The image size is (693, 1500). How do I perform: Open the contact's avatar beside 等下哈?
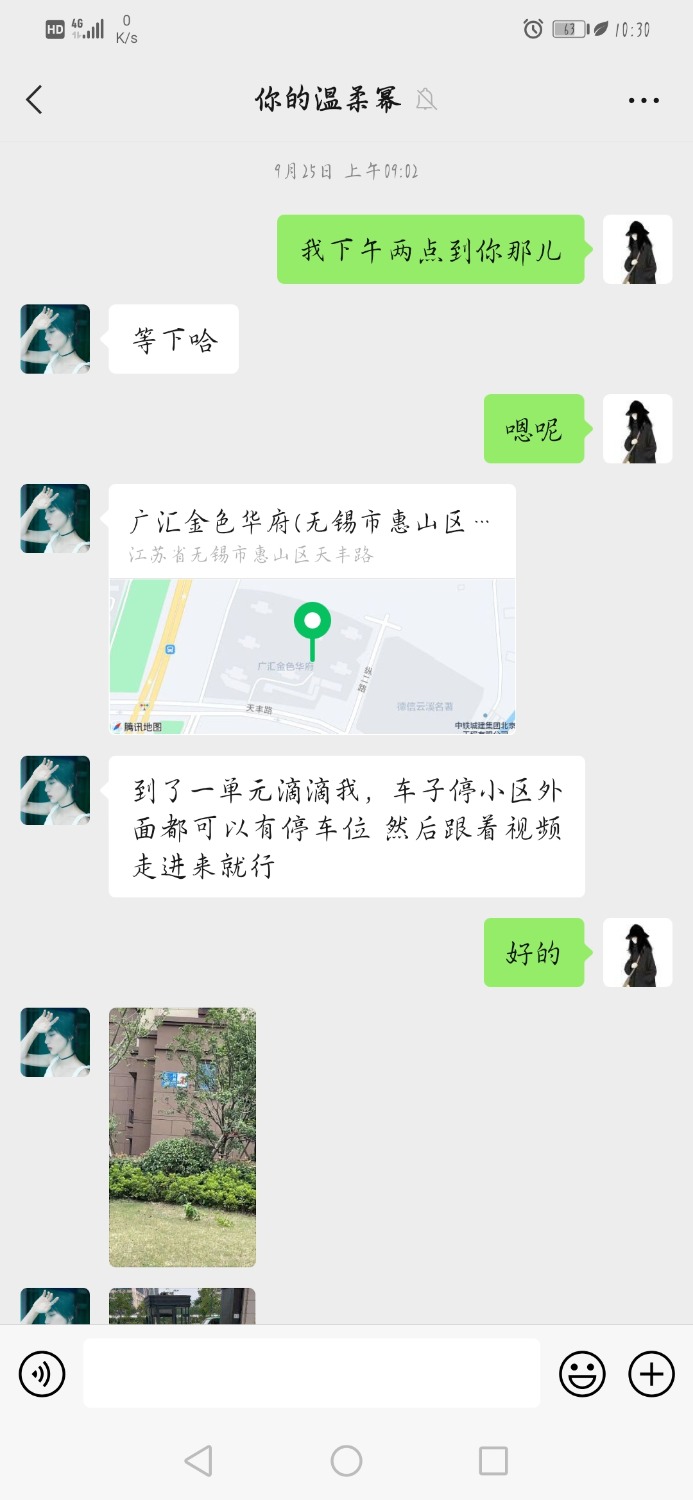pyautogui.click(x=55, y=339)
